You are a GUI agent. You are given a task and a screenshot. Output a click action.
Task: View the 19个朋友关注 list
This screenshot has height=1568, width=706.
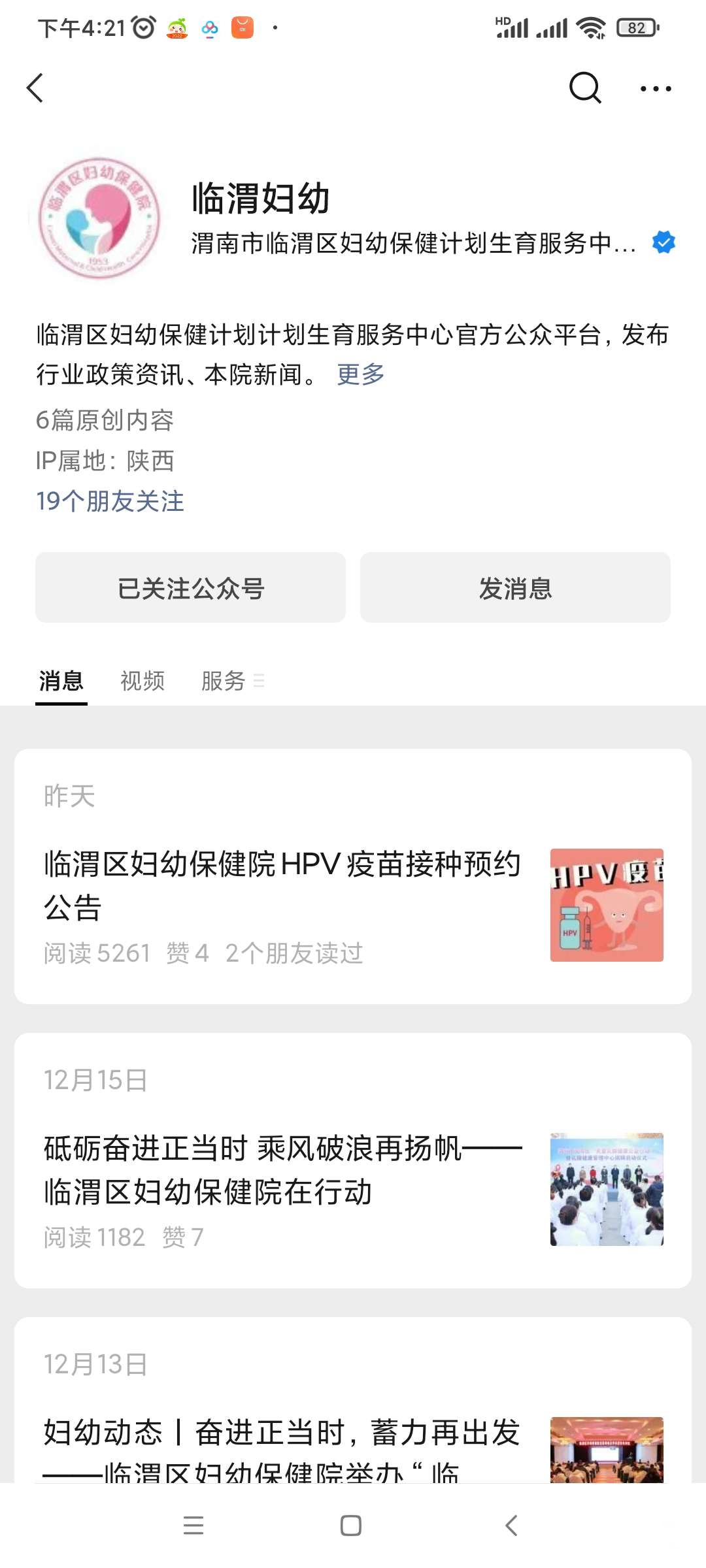pyautogui.click(x=110, y=501)
